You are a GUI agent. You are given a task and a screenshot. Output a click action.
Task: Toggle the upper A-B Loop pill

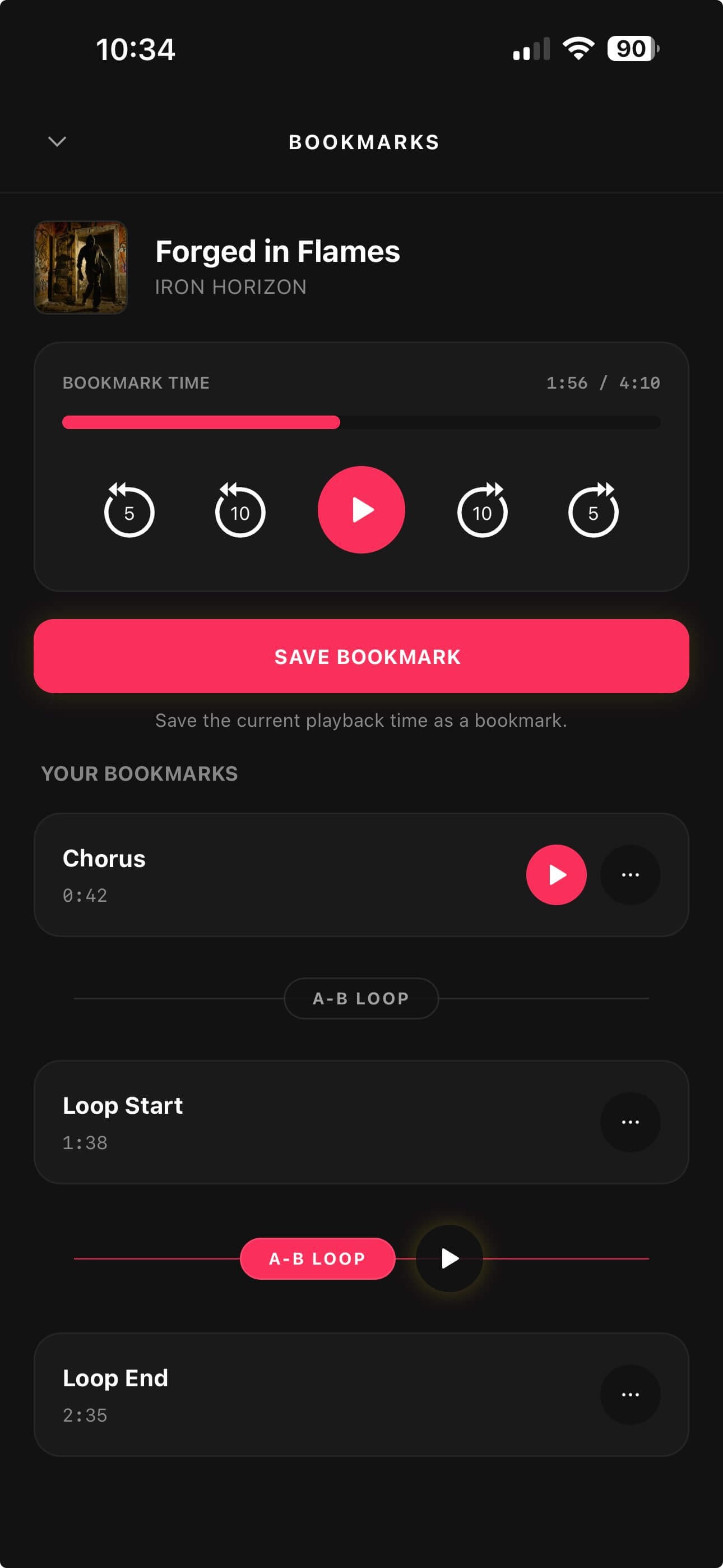[360, 998]
